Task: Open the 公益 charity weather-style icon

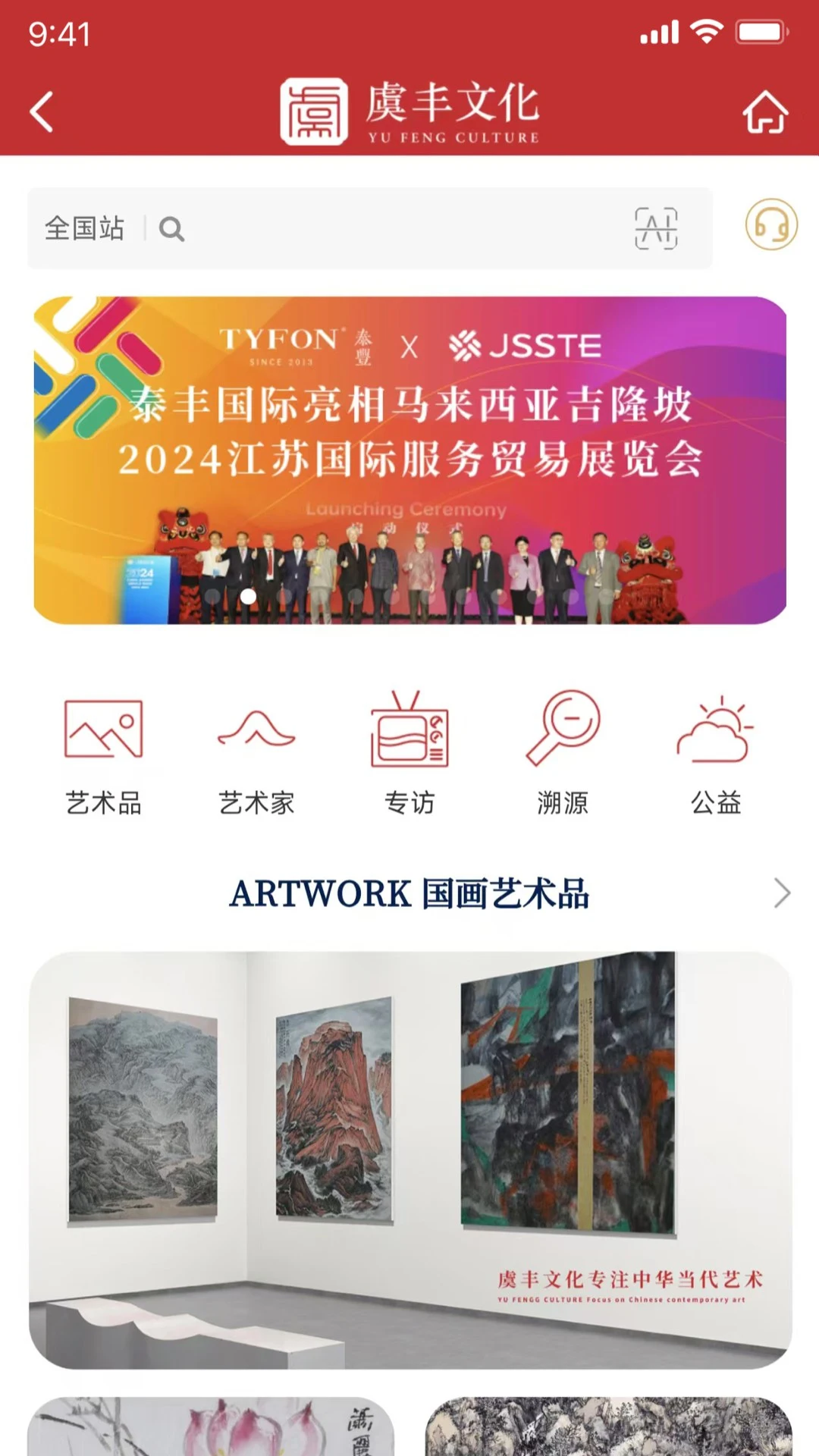Action: pyautogui.click(x=714, y=730)
